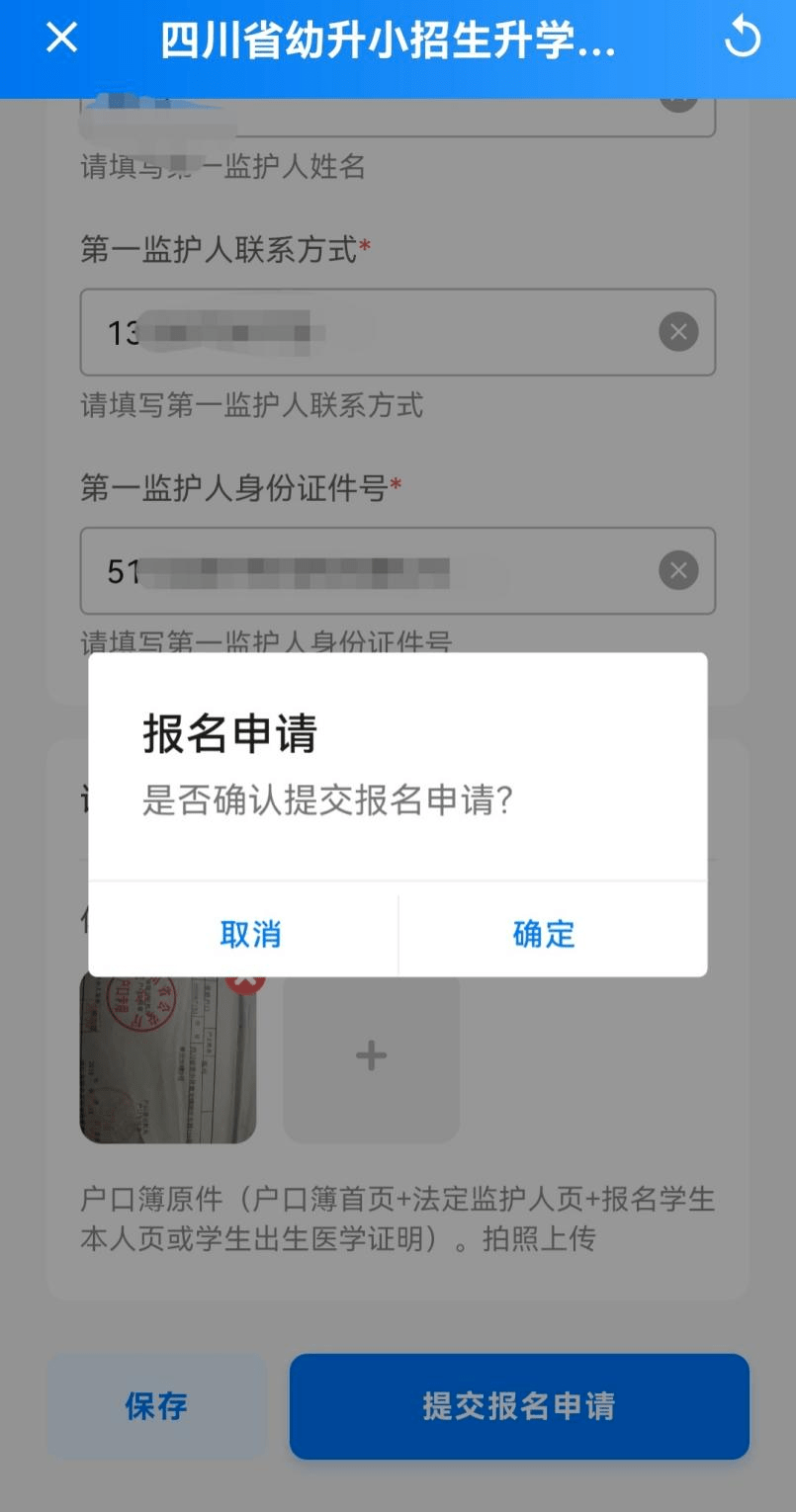The image size is (796, 1512).
Task: Tap the 保存 save button
Action: pos(157,1406)
